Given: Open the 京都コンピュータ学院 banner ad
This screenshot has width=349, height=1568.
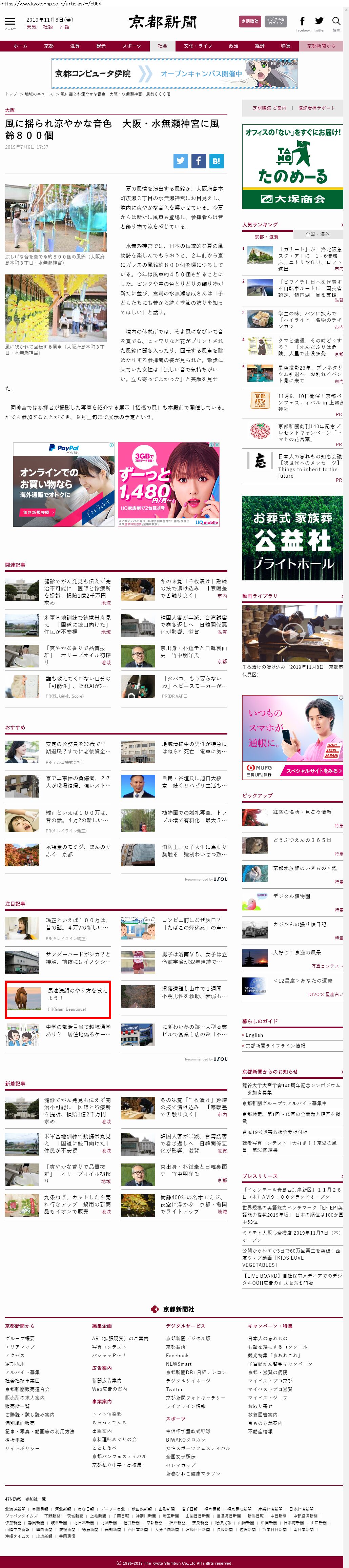Looking at the screenshot, I should pos(174,74).
